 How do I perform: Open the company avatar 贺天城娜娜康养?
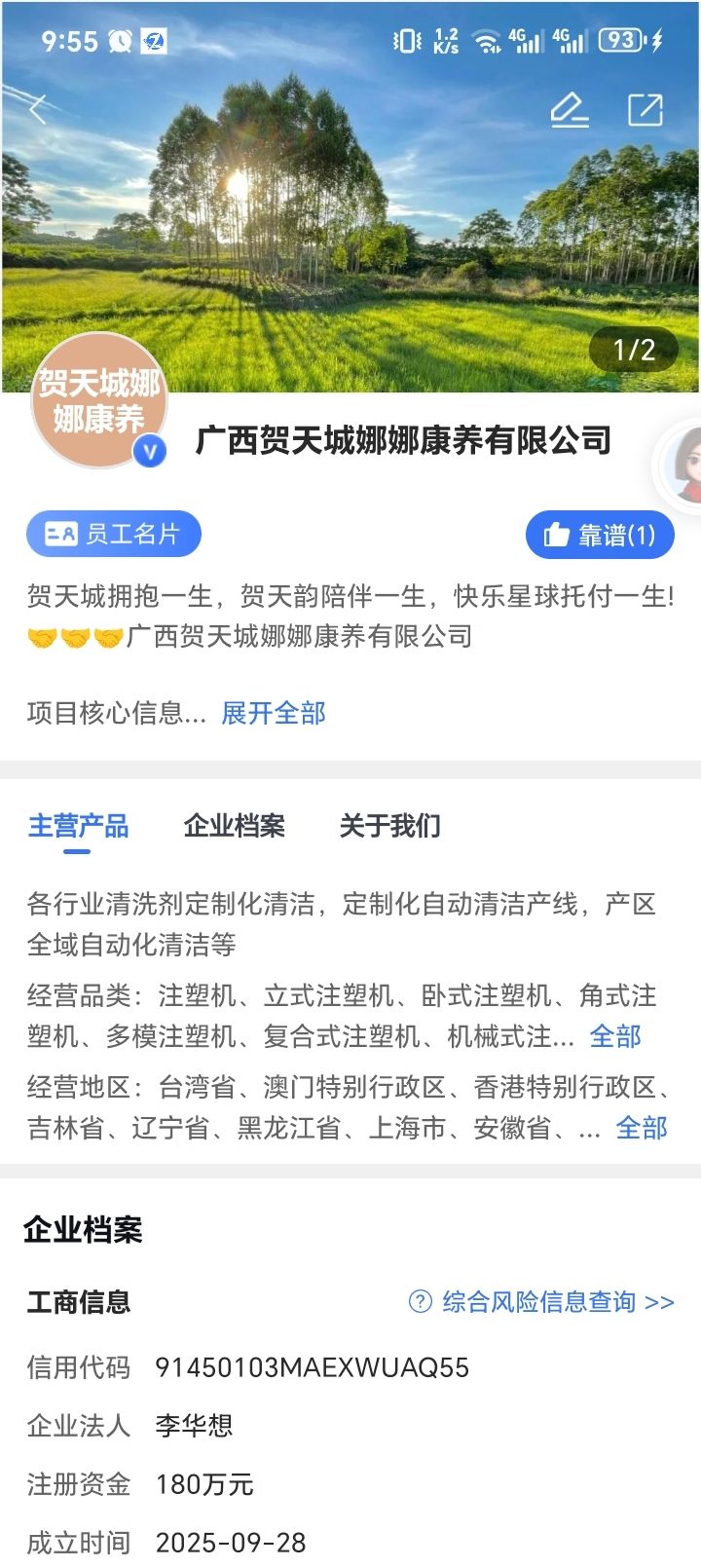pos(99,401)
